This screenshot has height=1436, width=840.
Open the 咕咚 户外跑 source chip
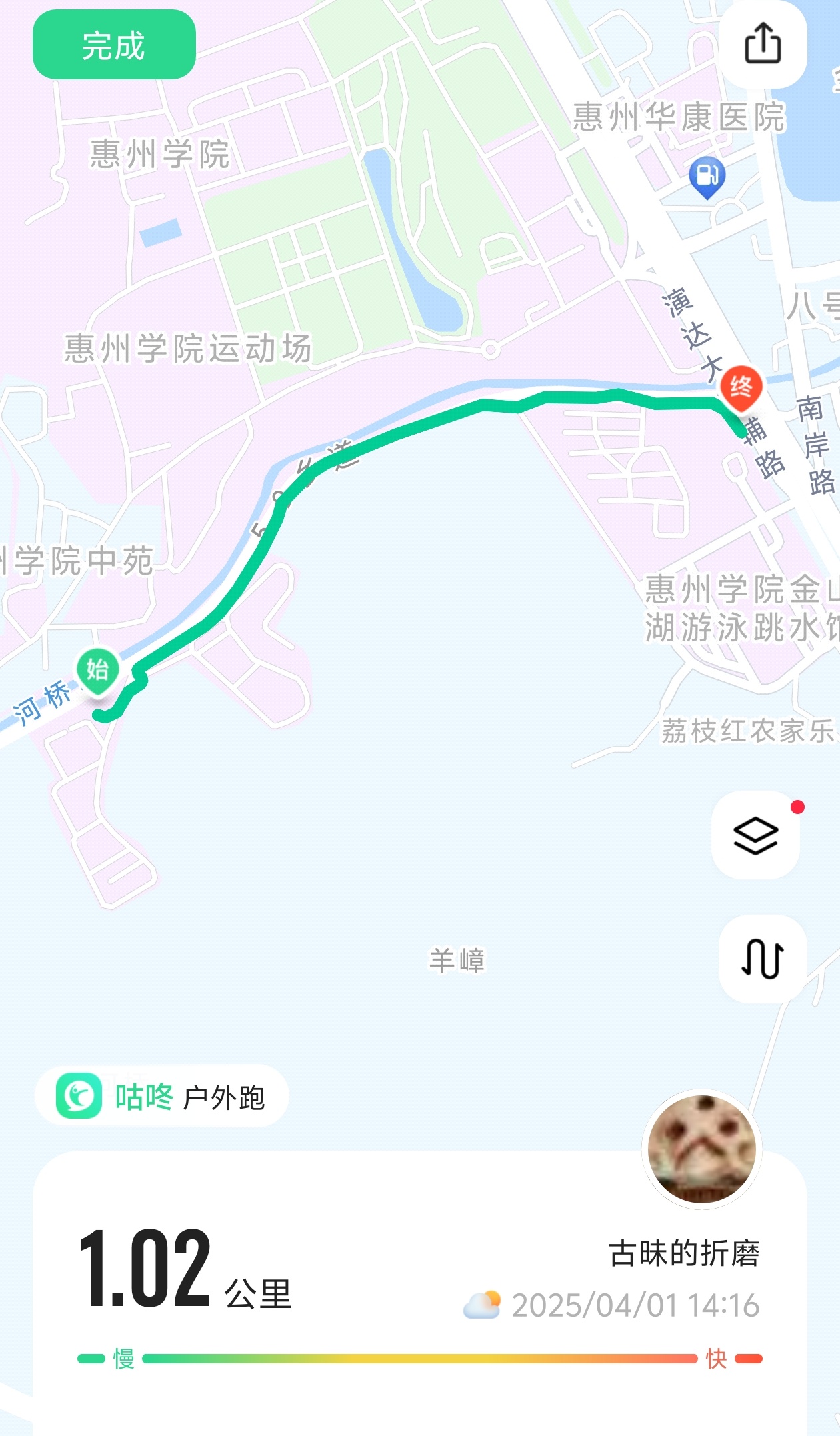point(161,1095)
